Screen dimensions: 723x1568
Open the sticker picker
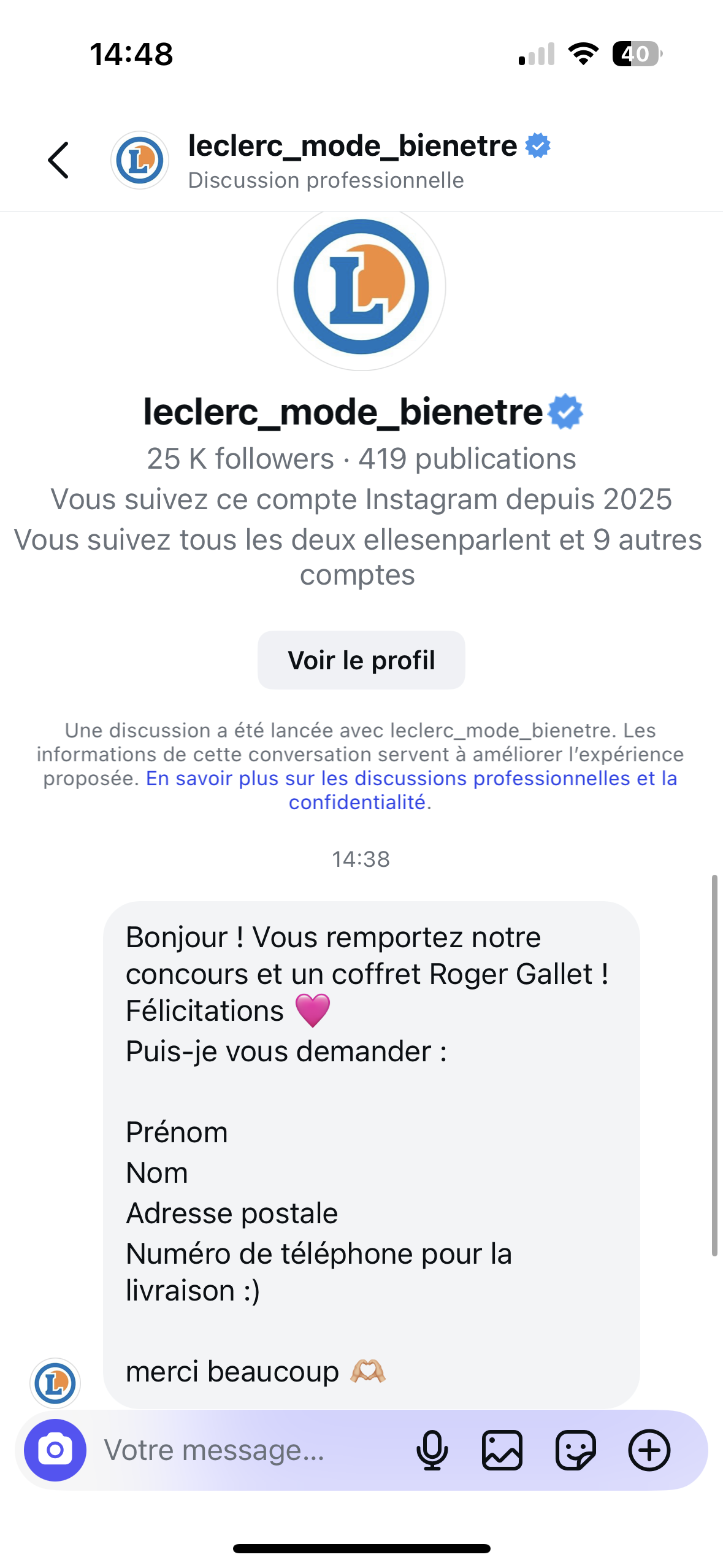575,1450
